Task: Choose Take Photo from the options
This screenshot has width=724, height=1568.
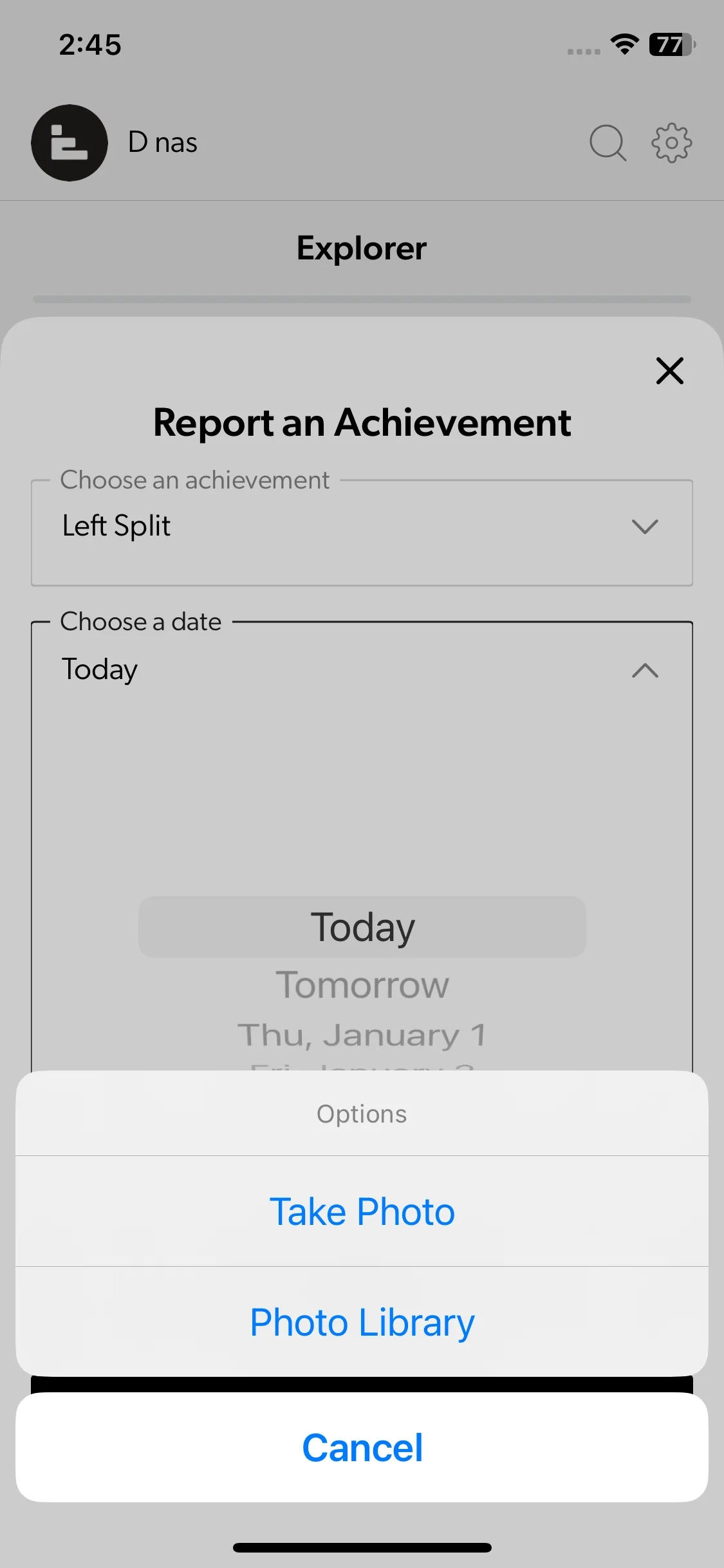Action: tap(362, 1211)
